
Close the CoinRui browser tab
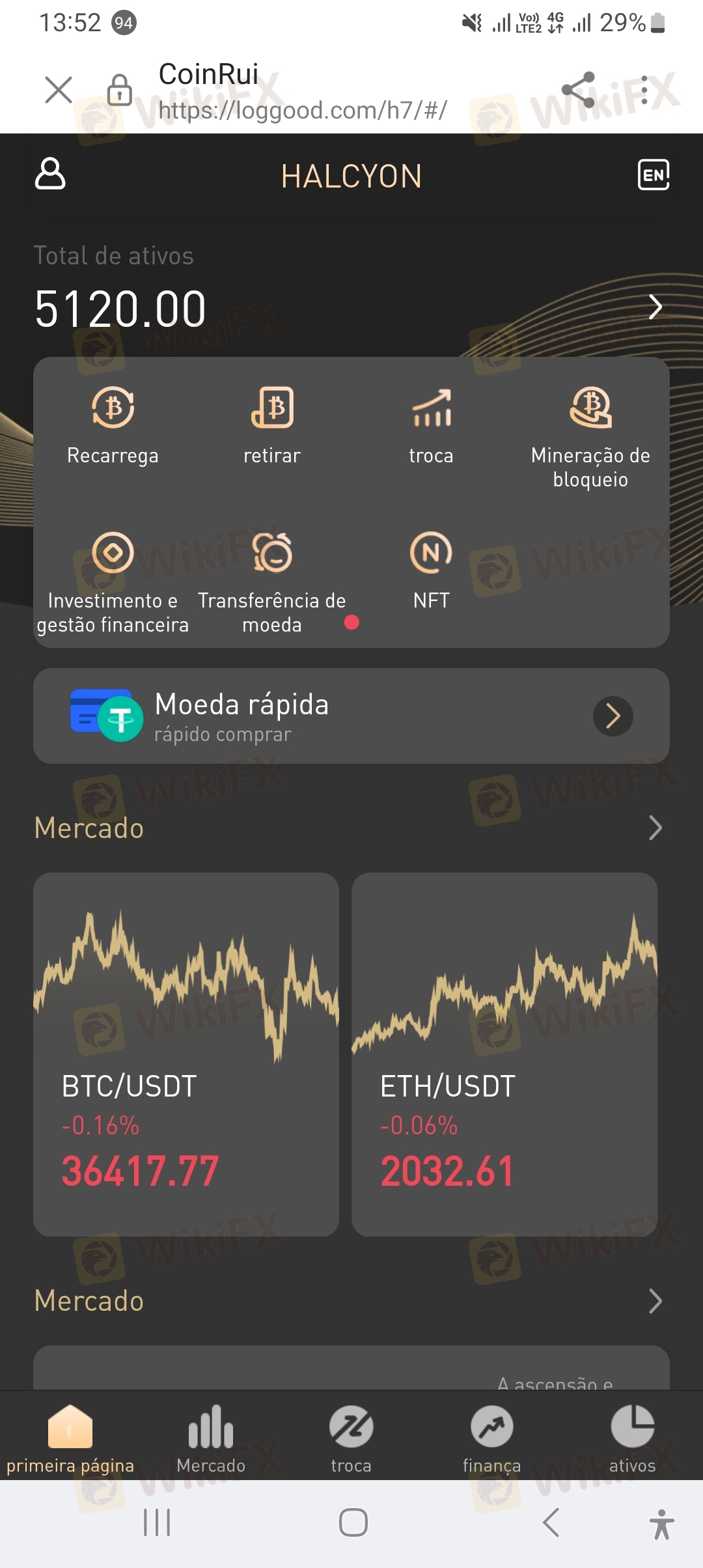pos(59,89)
